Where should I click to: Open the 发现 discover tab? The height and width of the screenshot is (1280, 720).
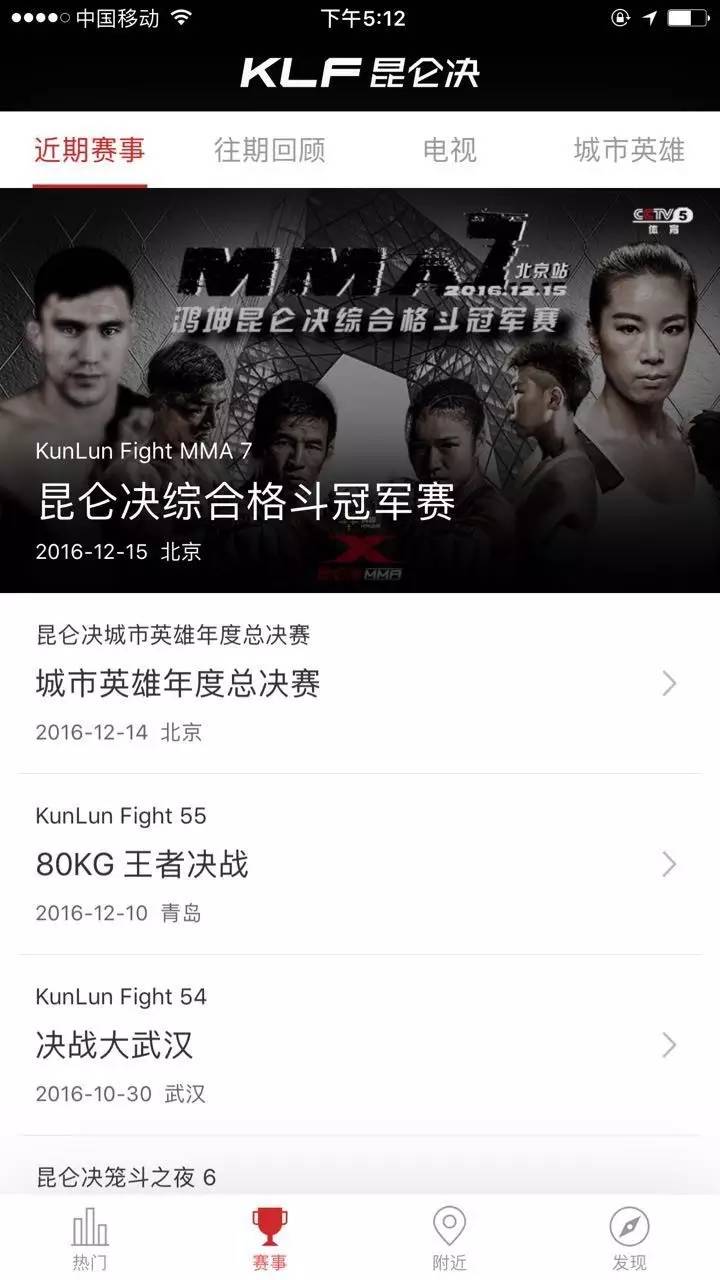[x=629, y=1238]
